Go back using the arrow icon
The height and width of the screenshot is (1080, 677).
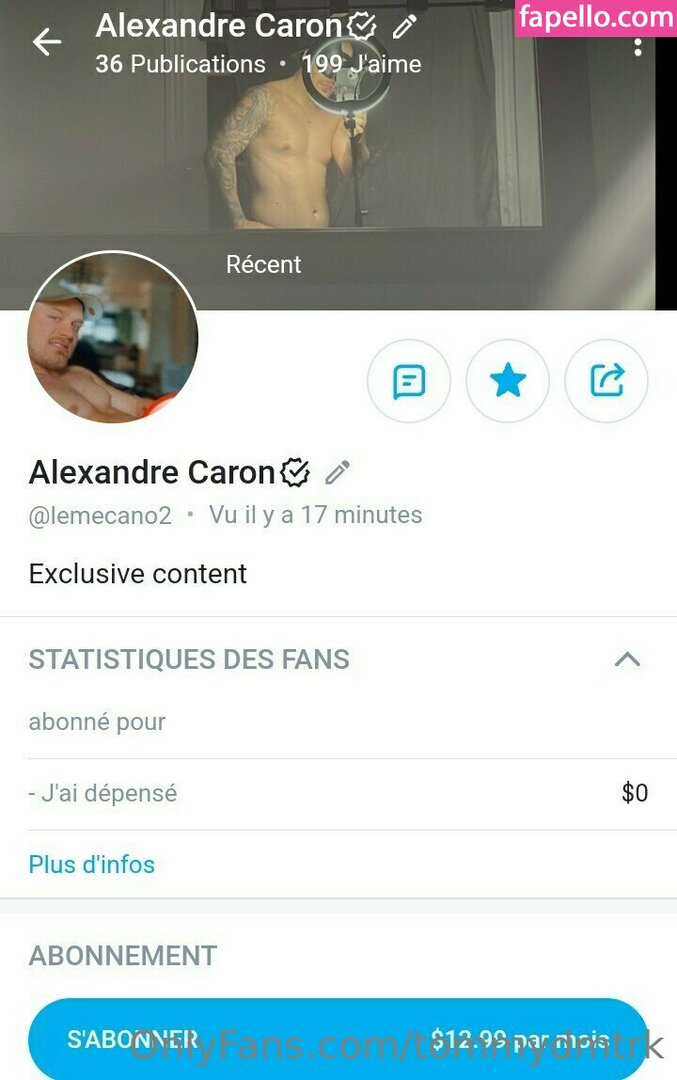47,42
